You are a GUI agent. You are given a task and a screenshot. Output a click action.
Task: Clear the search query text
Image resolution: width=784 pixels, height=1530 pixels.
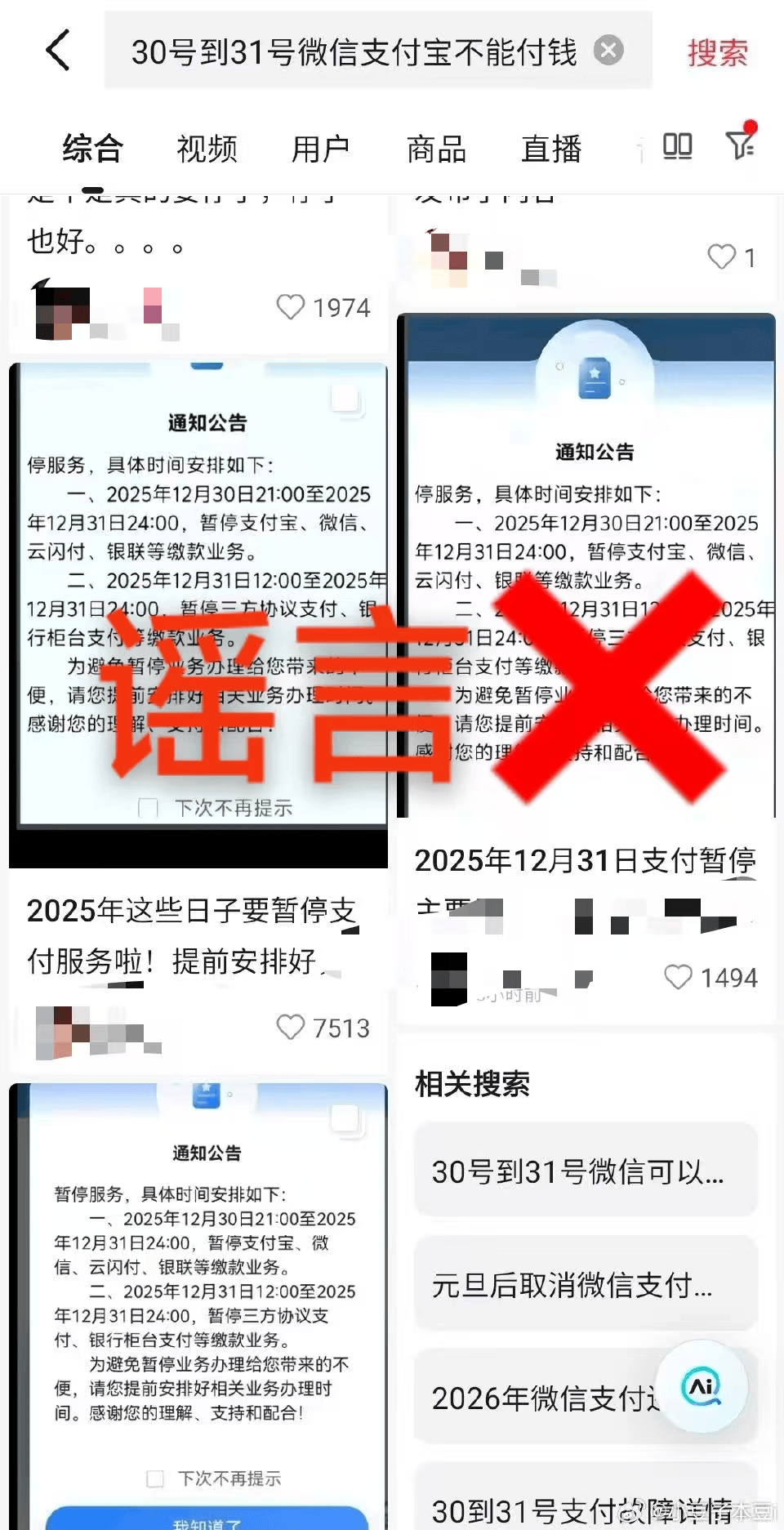point(608,51)
